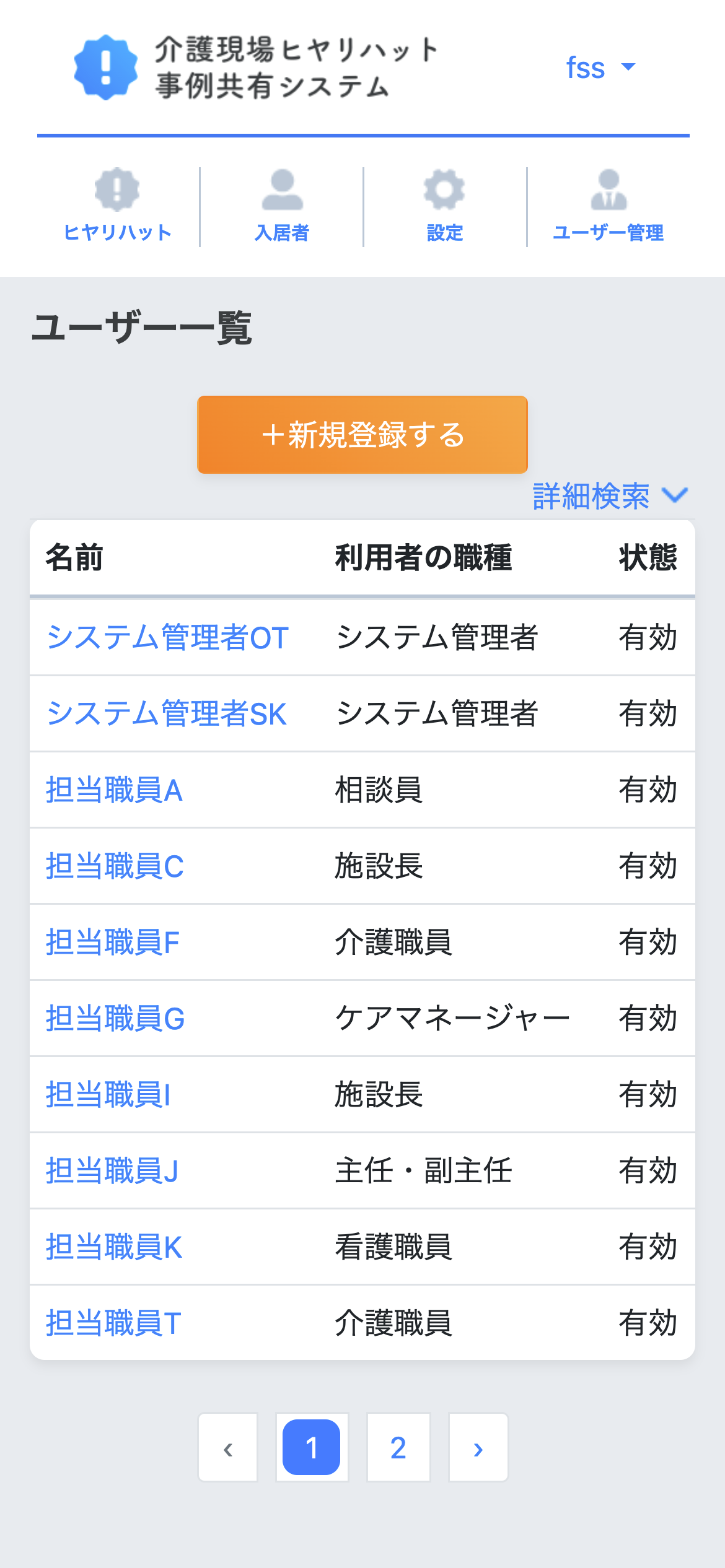Image resolution: width=725 pixels, height=1568 pixels.
Task: Open the fss account dropdown
Action: click(600, 68)
